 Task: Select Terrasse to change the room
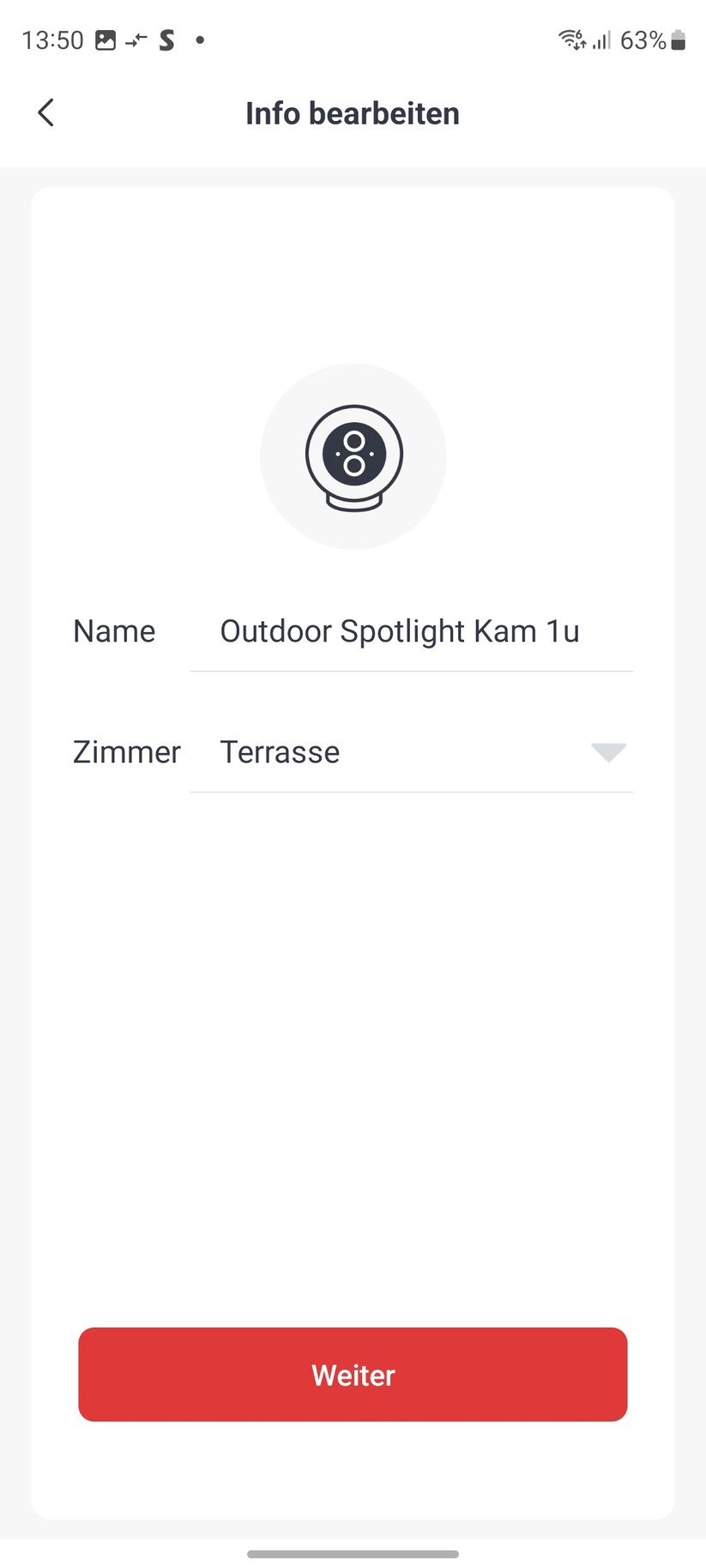click(280, 752)
